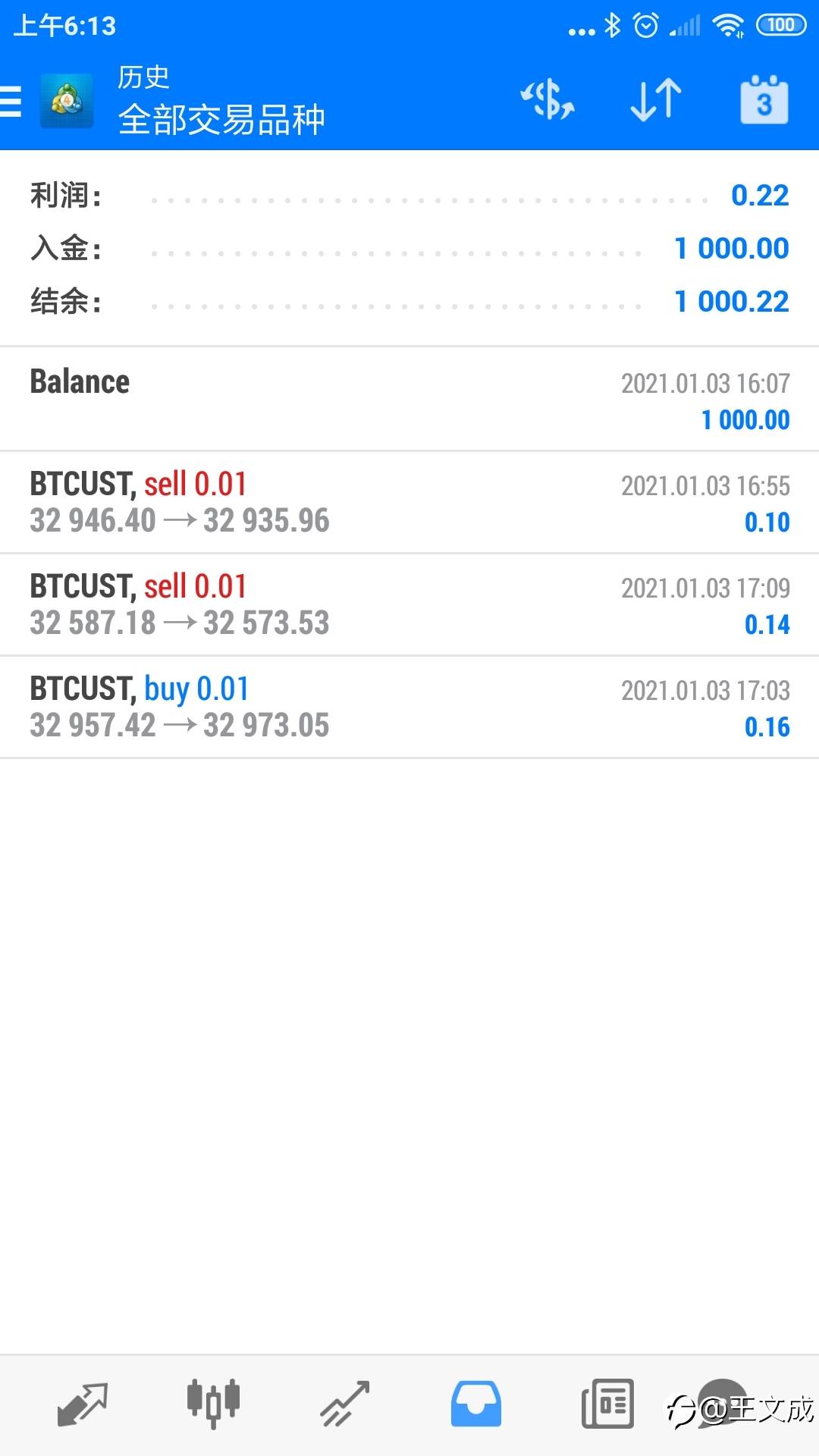Open the BTCUST sell trade with 0.10 profit

409,502
